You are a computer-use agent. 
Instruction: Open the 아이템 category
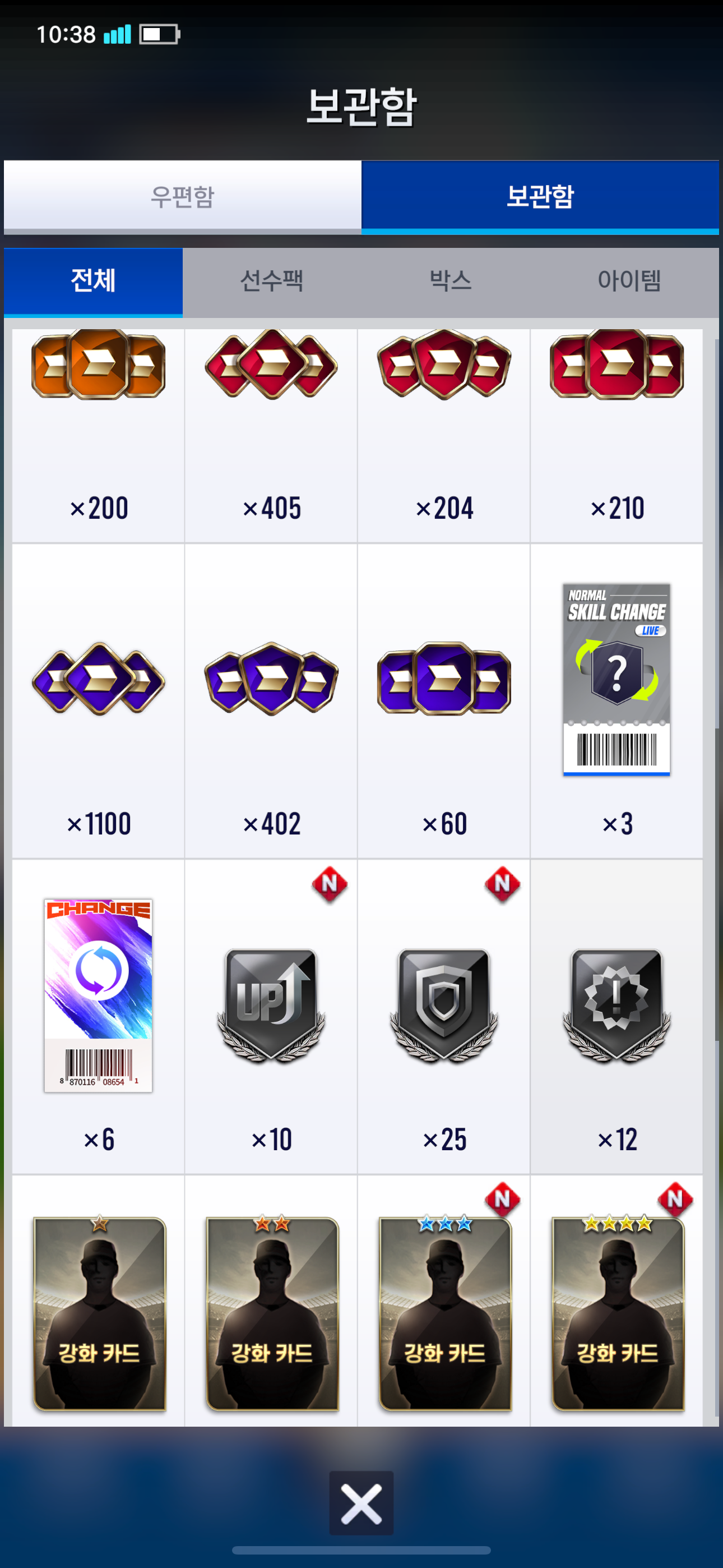pos(629,280)
